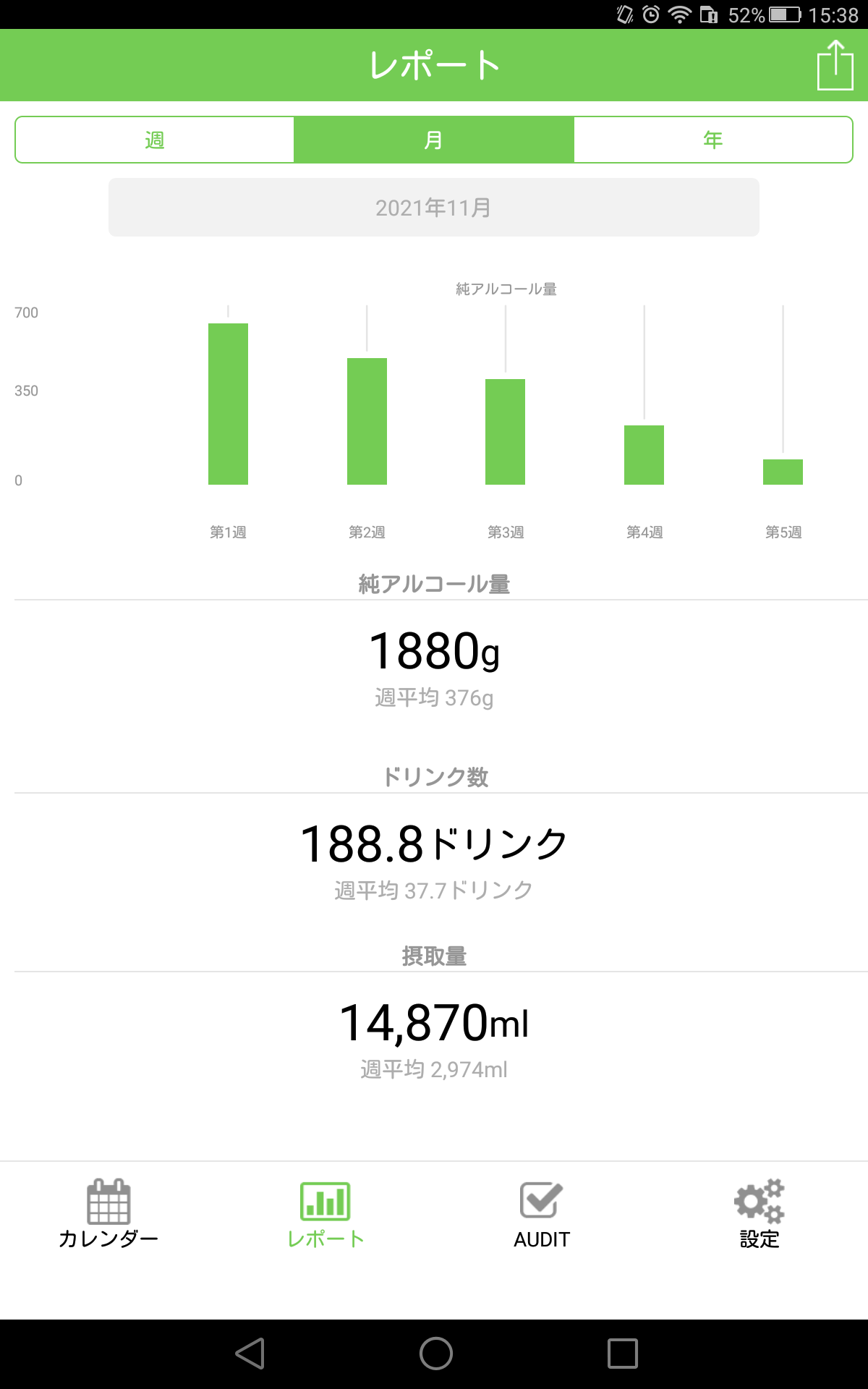Screen dimensions: 868x1389
Task: Share the report using the export icon
Action: (835, 65)
